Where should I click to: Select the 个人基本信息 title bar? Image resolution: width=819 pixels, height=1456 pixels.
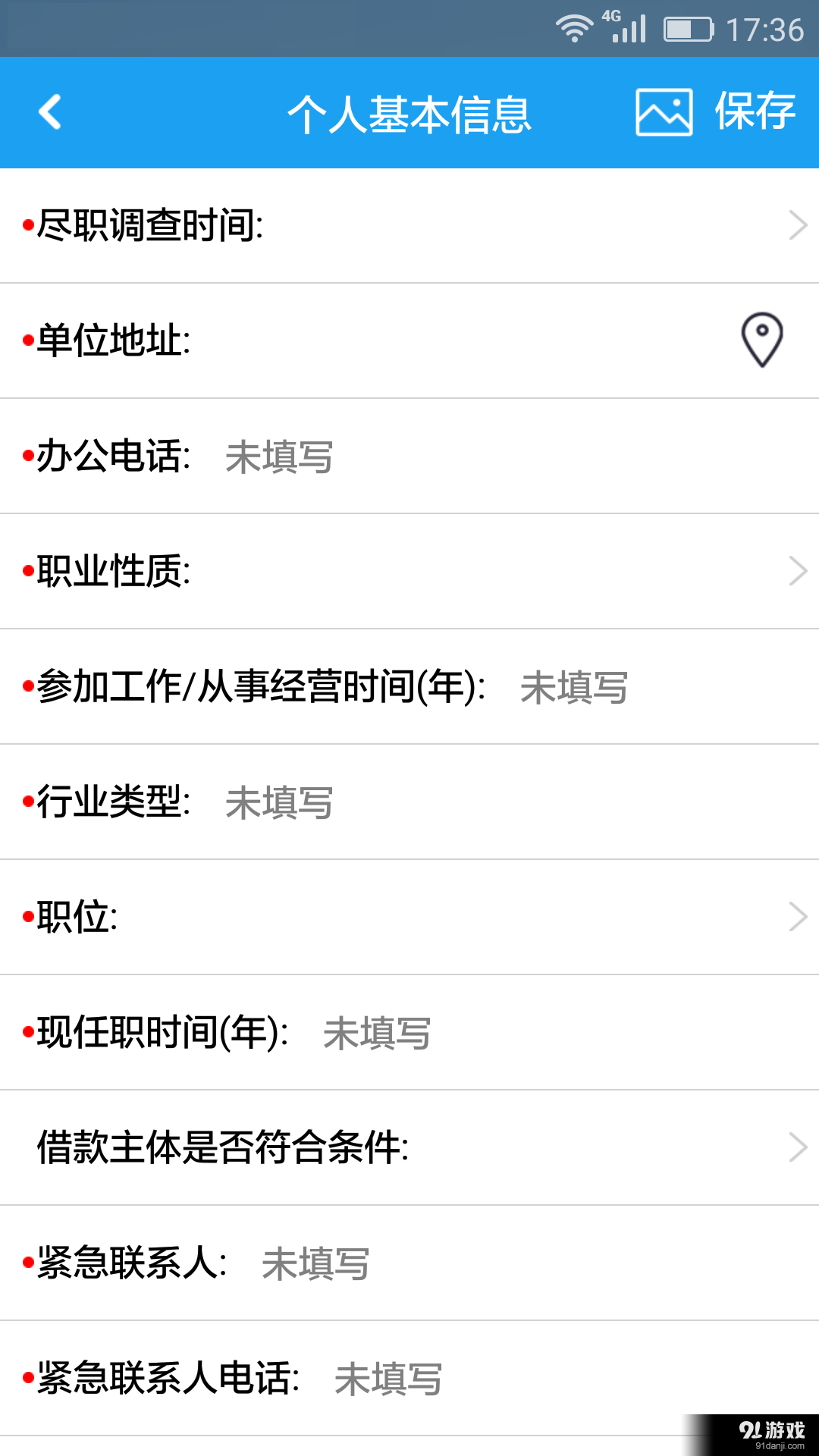409,112
